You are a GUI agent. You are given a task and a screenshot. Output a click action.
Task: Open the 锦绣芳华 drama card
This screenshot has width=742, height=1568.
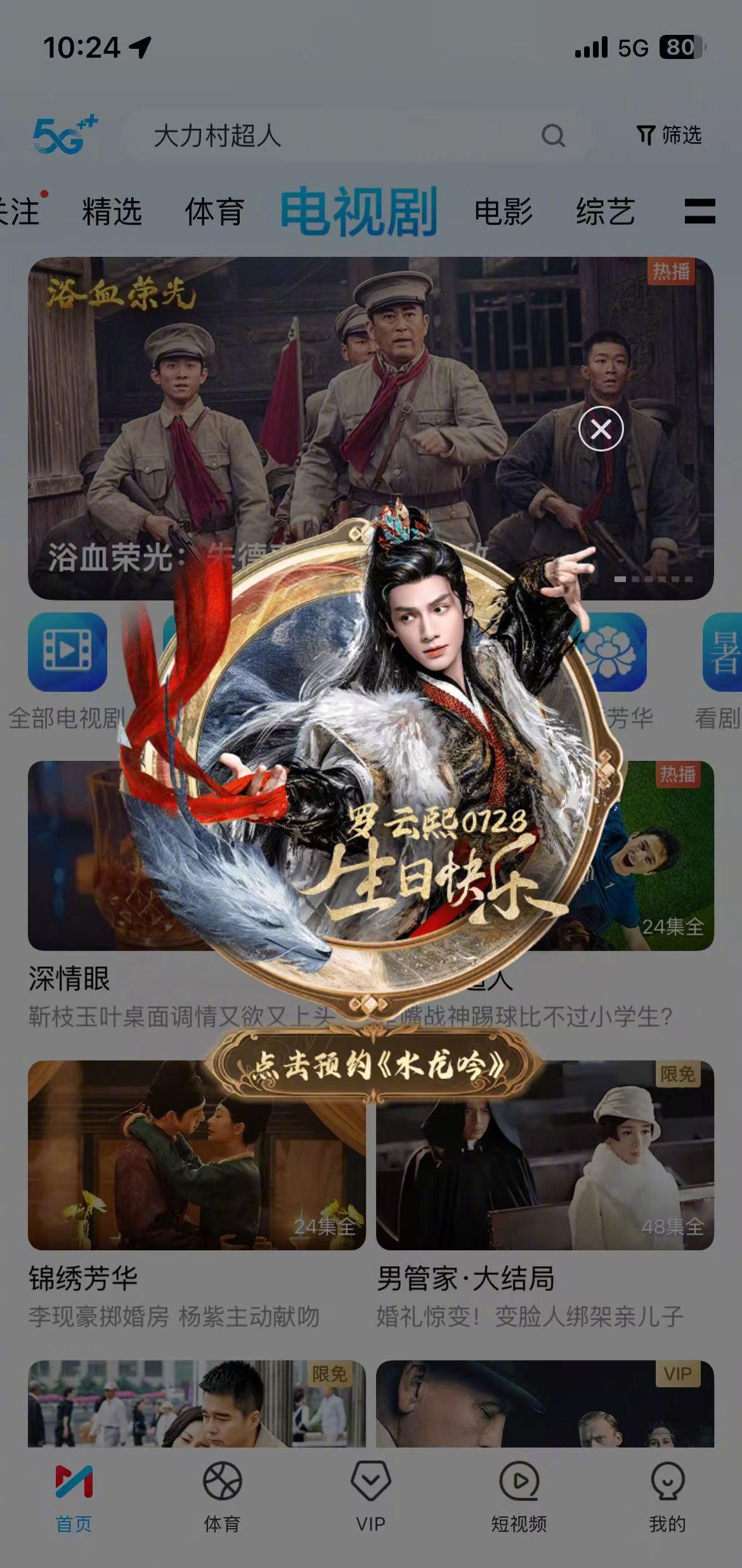197,1184
